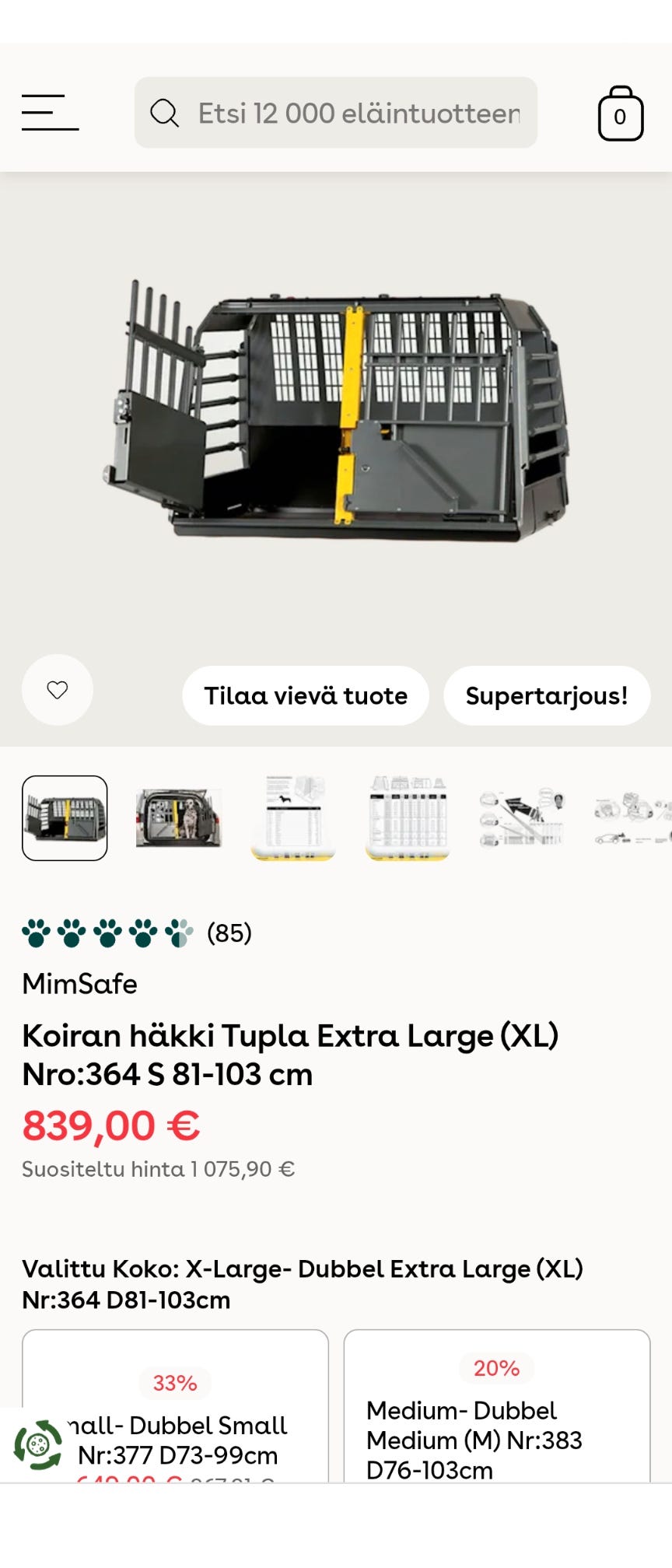
Task: Select the thumbnail with the dog in a car
Action: pos(179,818)
